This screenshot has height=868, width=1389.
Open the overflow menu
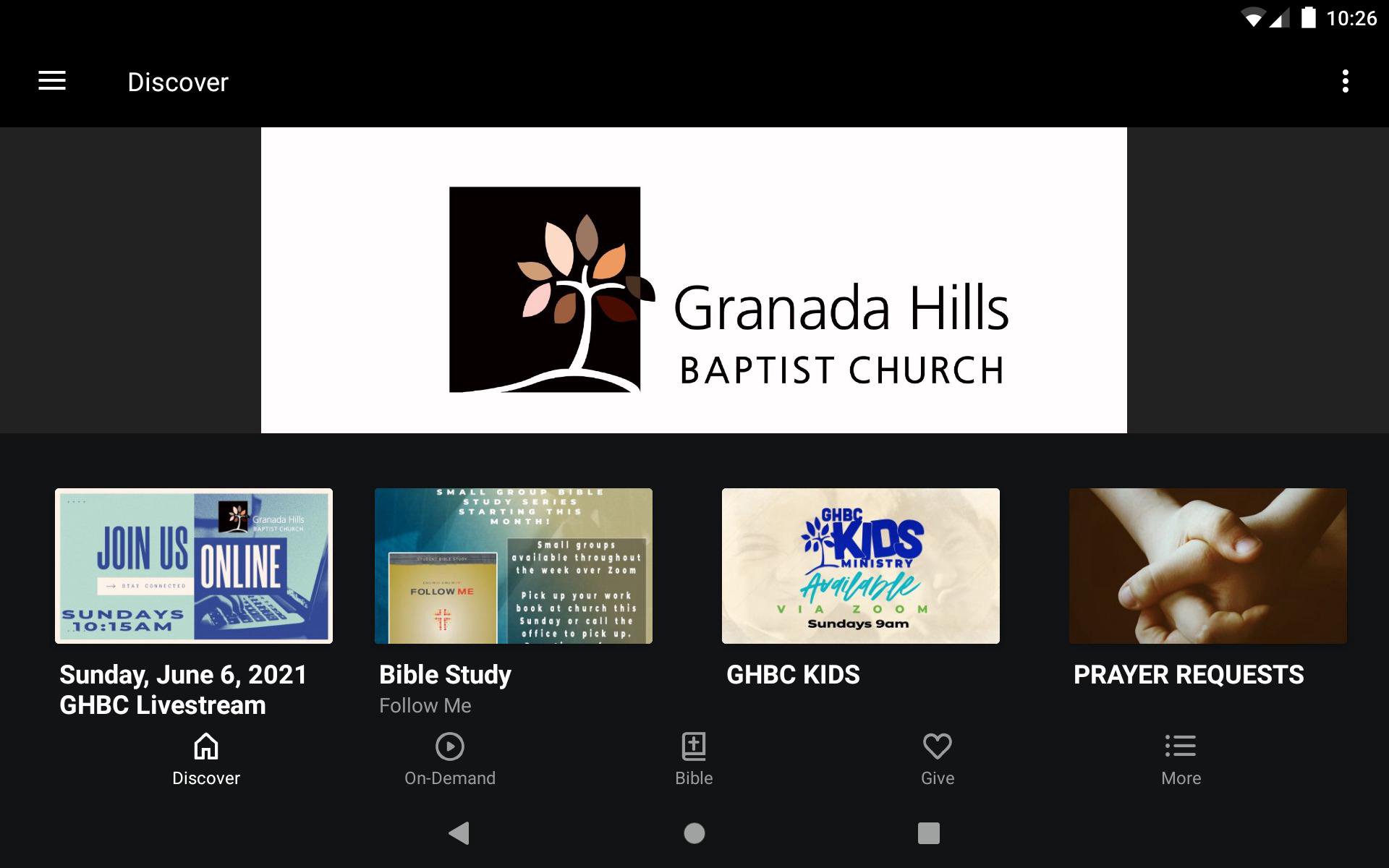(1345, 81)
